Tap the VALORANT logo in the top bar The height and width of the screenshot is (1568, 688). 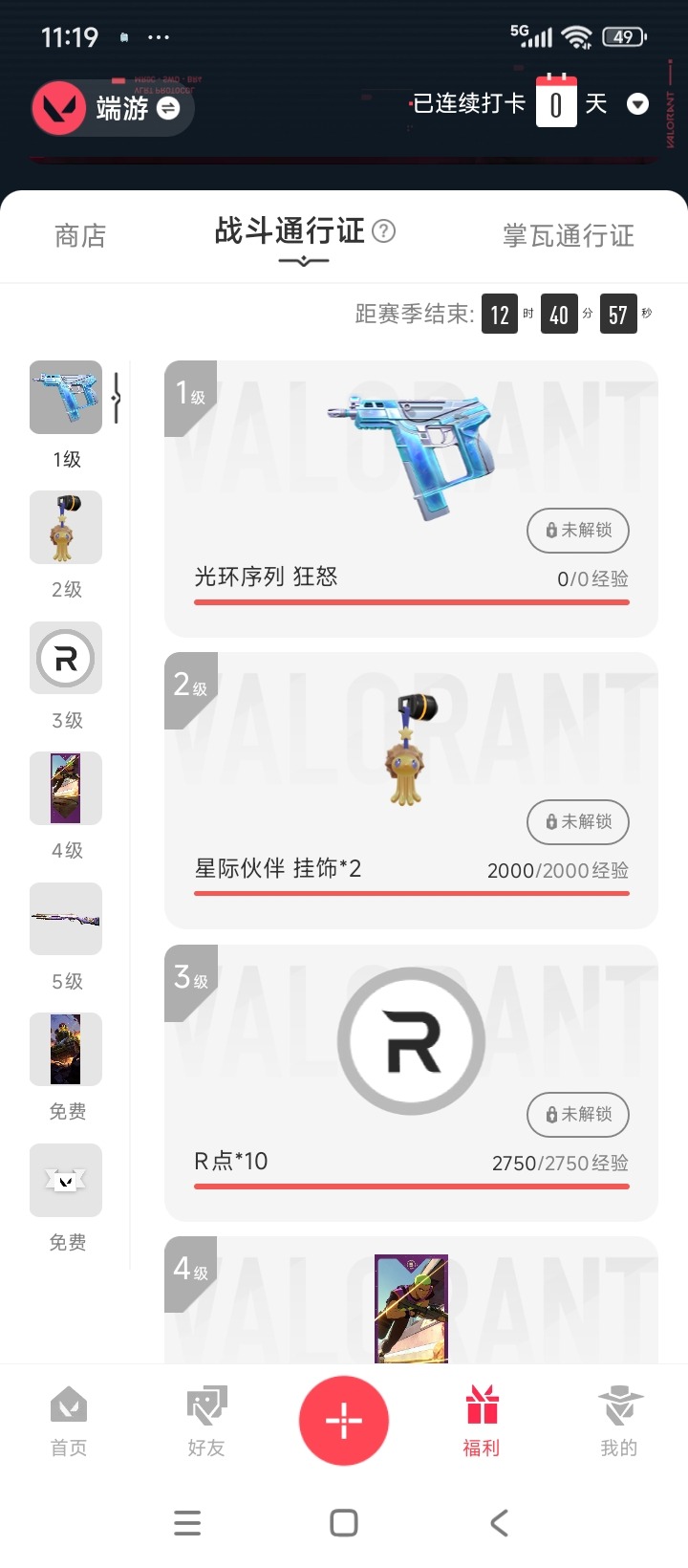[59, 108]
